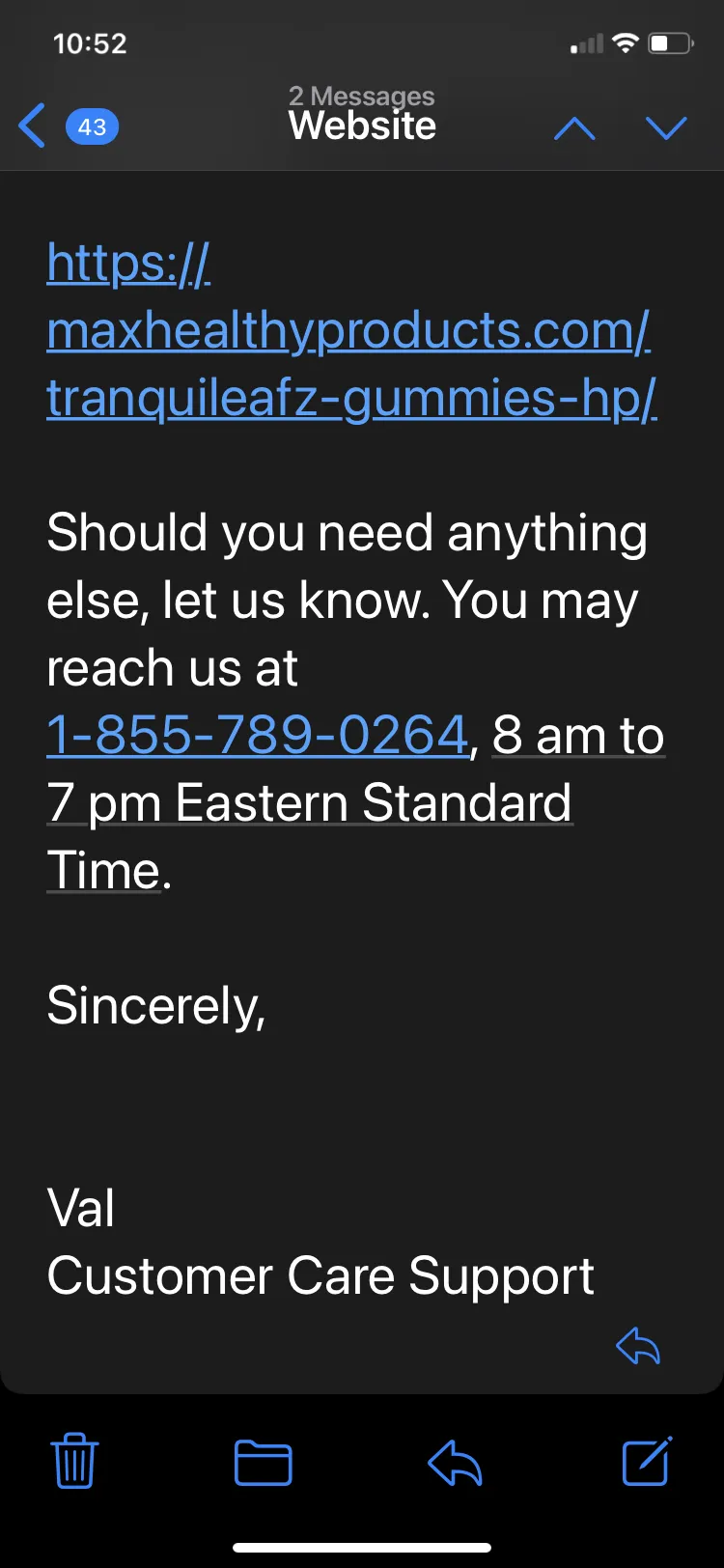The width and height of the screenshot is (724, 1568).
Task: Jump to the next message arrow
Action: (x=666, y=128)
